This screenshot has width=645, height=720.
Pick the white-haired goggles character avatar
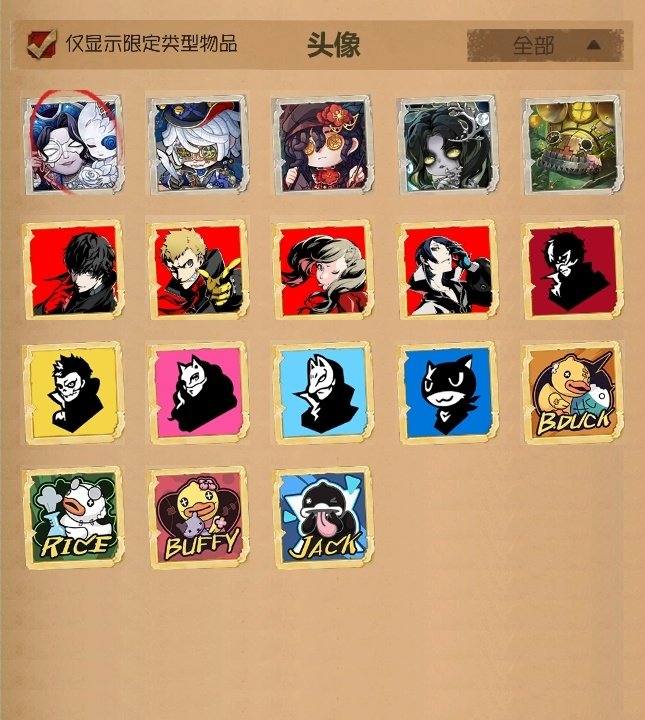coord(198,145)
